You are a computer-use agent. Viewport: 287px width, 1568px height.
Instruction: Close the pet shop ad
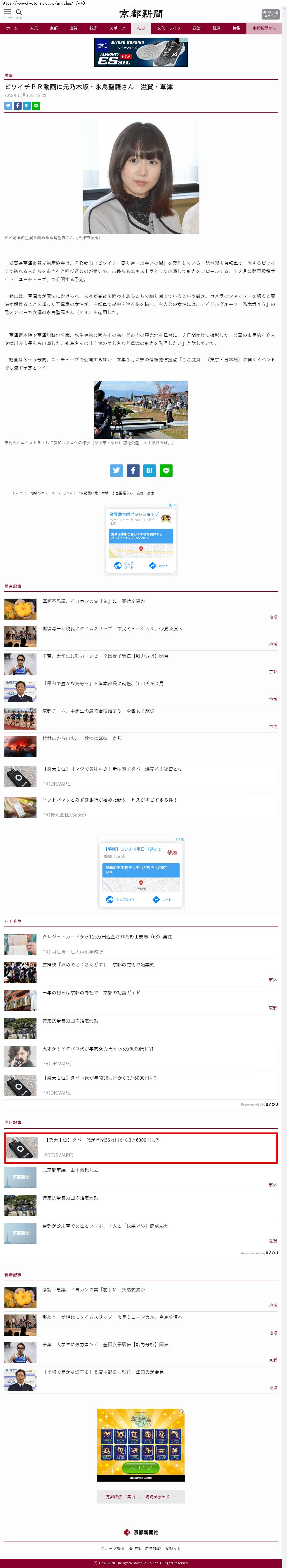[x=175, y=505]
